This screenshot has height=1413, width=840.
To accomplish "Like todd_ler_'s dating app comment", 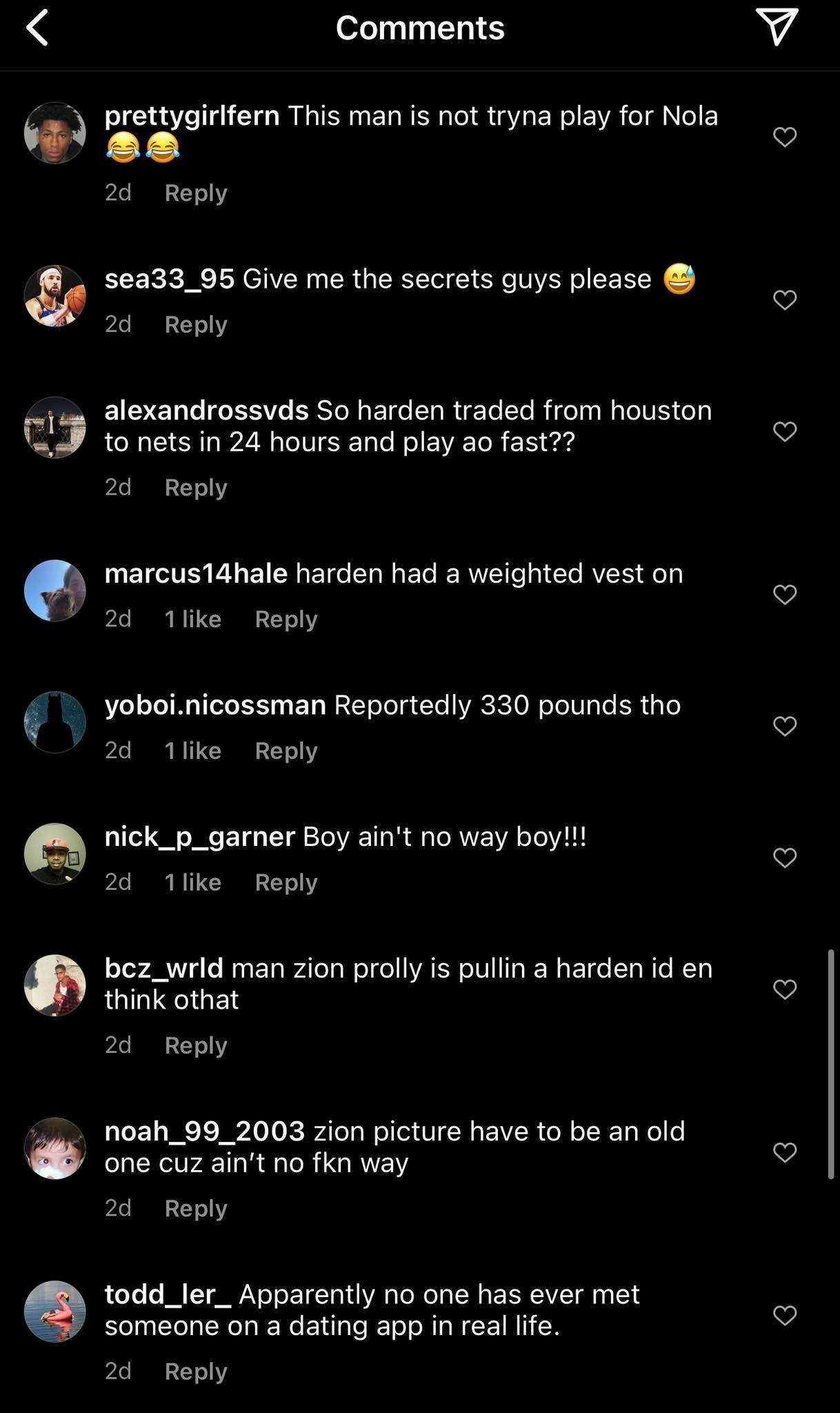I will pos(784,1315).
